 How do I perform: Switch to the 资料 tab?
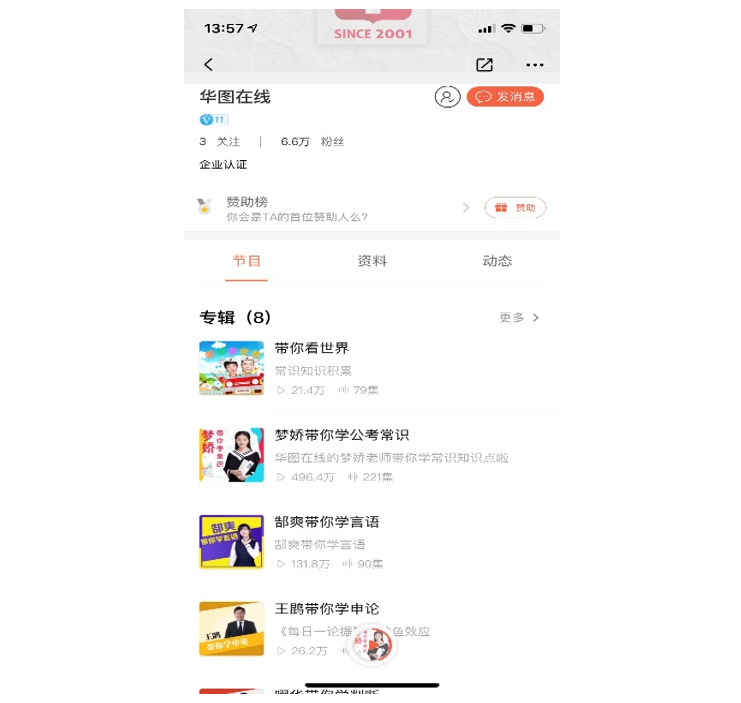[x=372, y=261]
